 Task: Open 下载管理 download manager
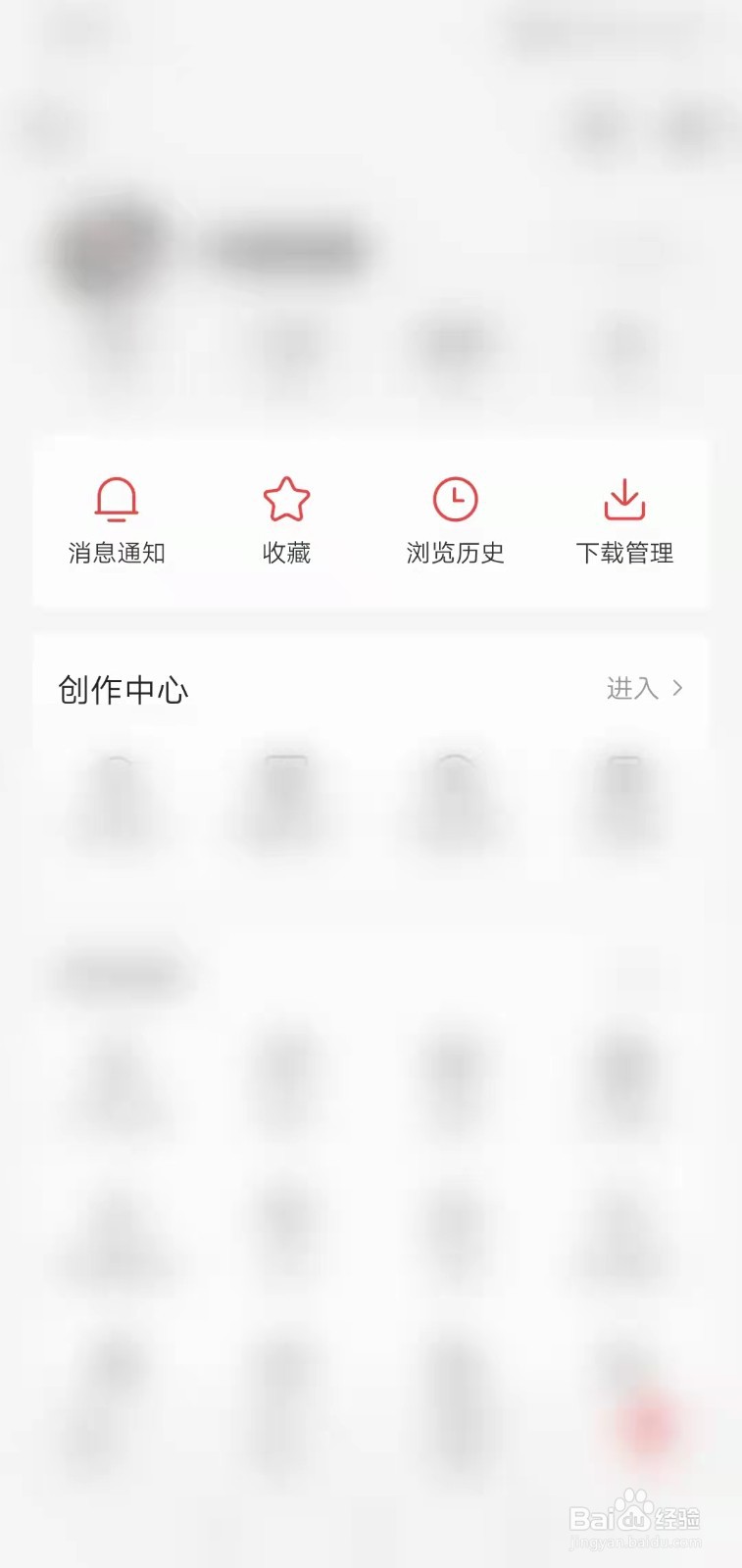pos(624,520)
